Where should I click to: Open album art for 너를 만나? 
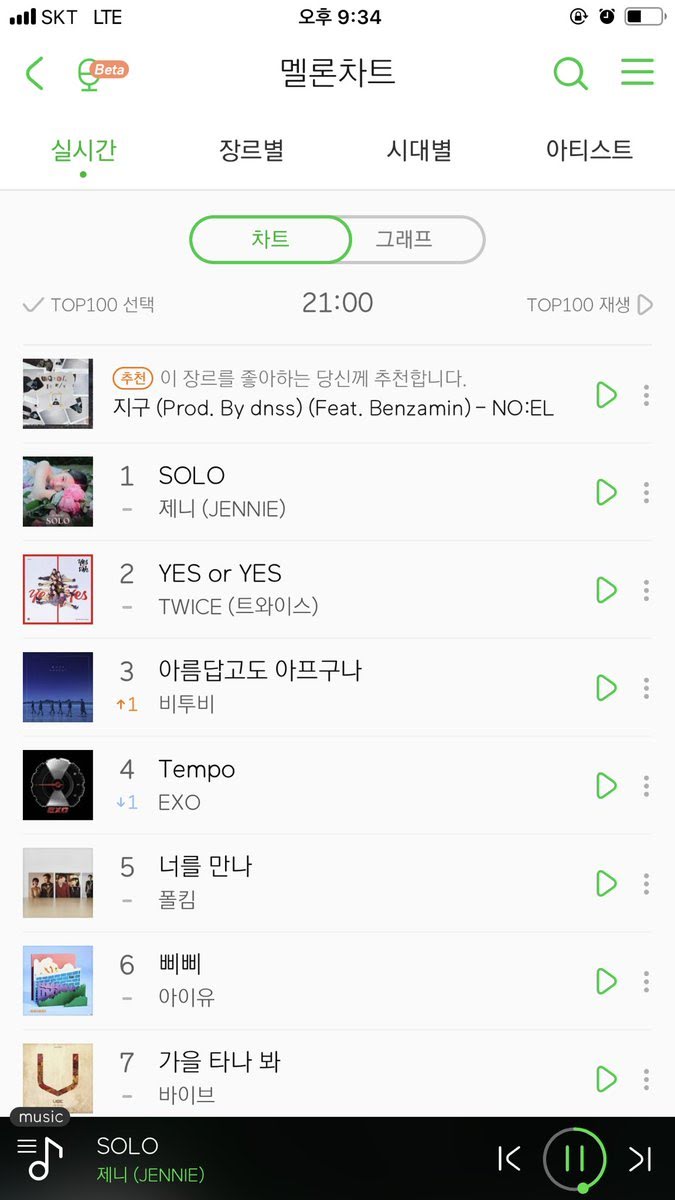[x=58, y=883]
